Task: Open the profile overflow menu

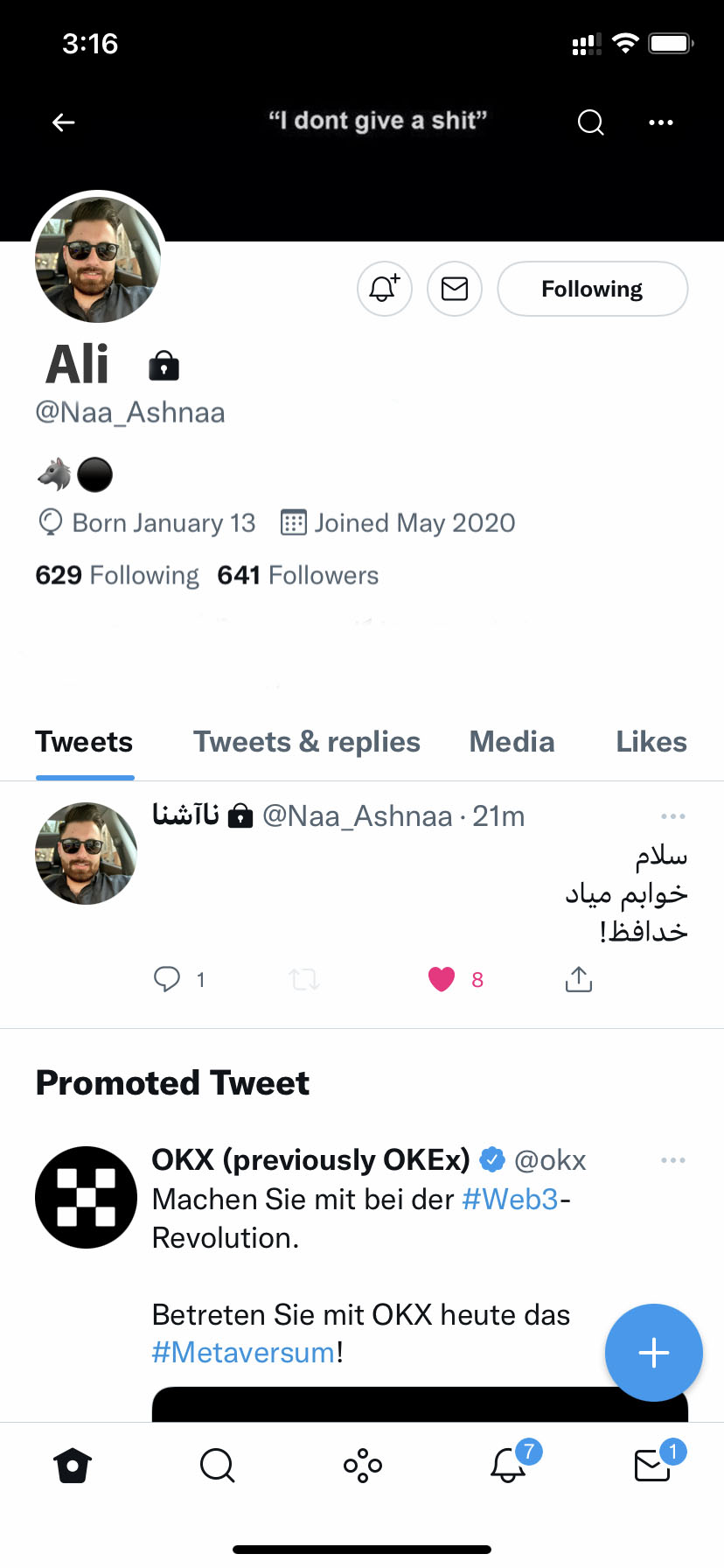Action: pos(661,122)
